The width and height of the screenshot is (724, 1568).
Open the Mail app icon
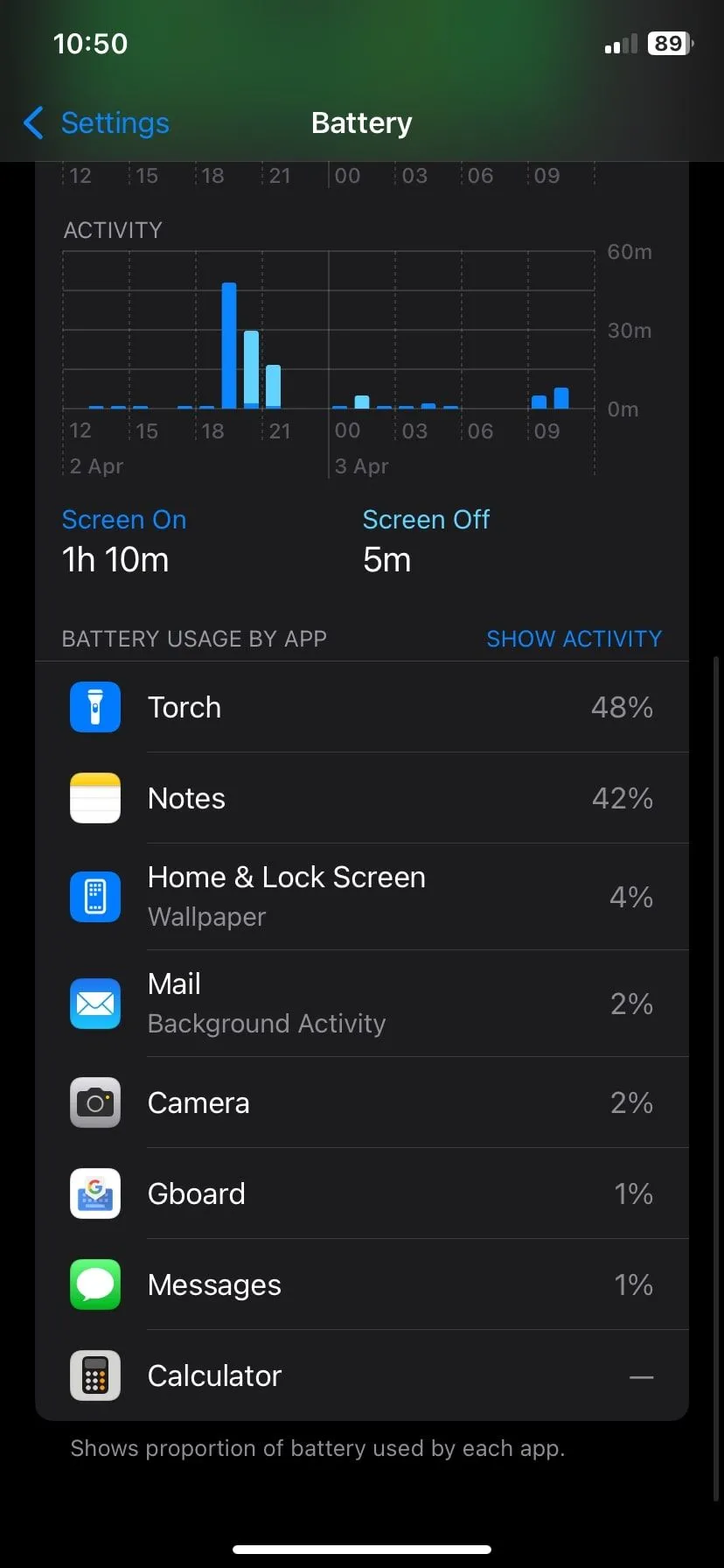tap(94, 1004)
